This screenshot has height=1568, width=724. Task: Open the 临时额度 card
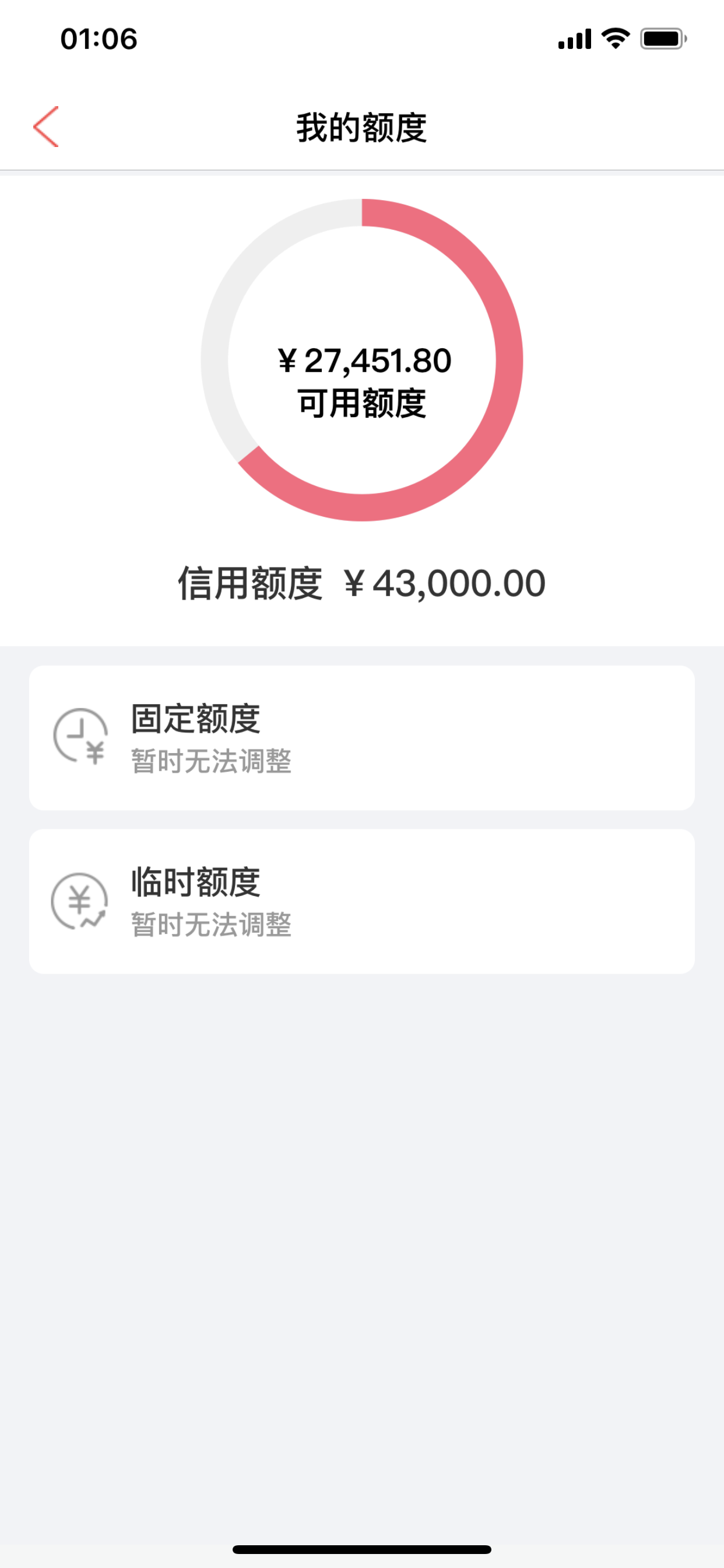[362, 901]
